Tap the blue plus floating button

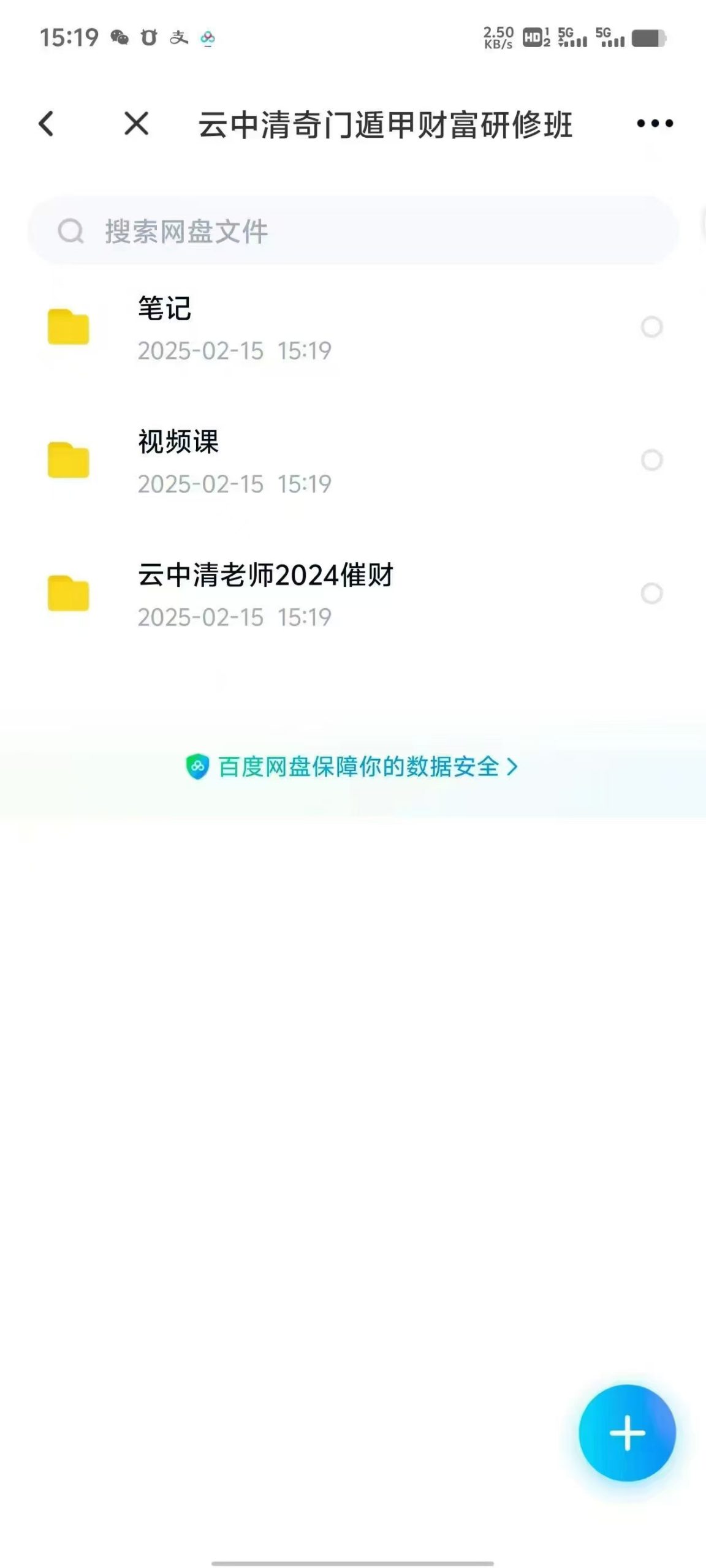pos(627,1433)
